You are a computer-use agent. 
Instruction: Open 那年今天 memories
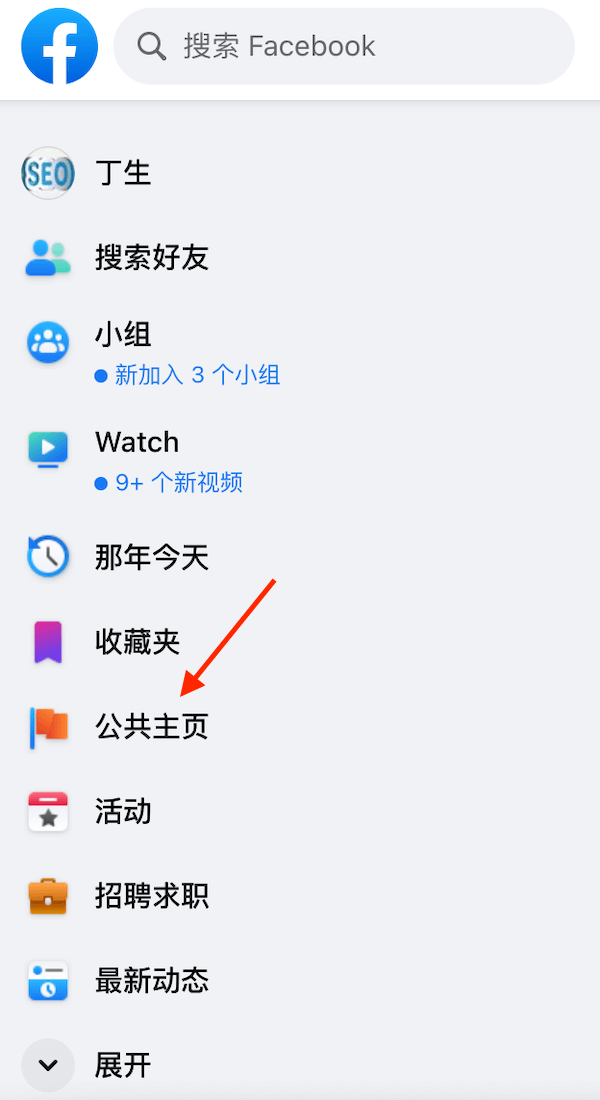(150, 556)
